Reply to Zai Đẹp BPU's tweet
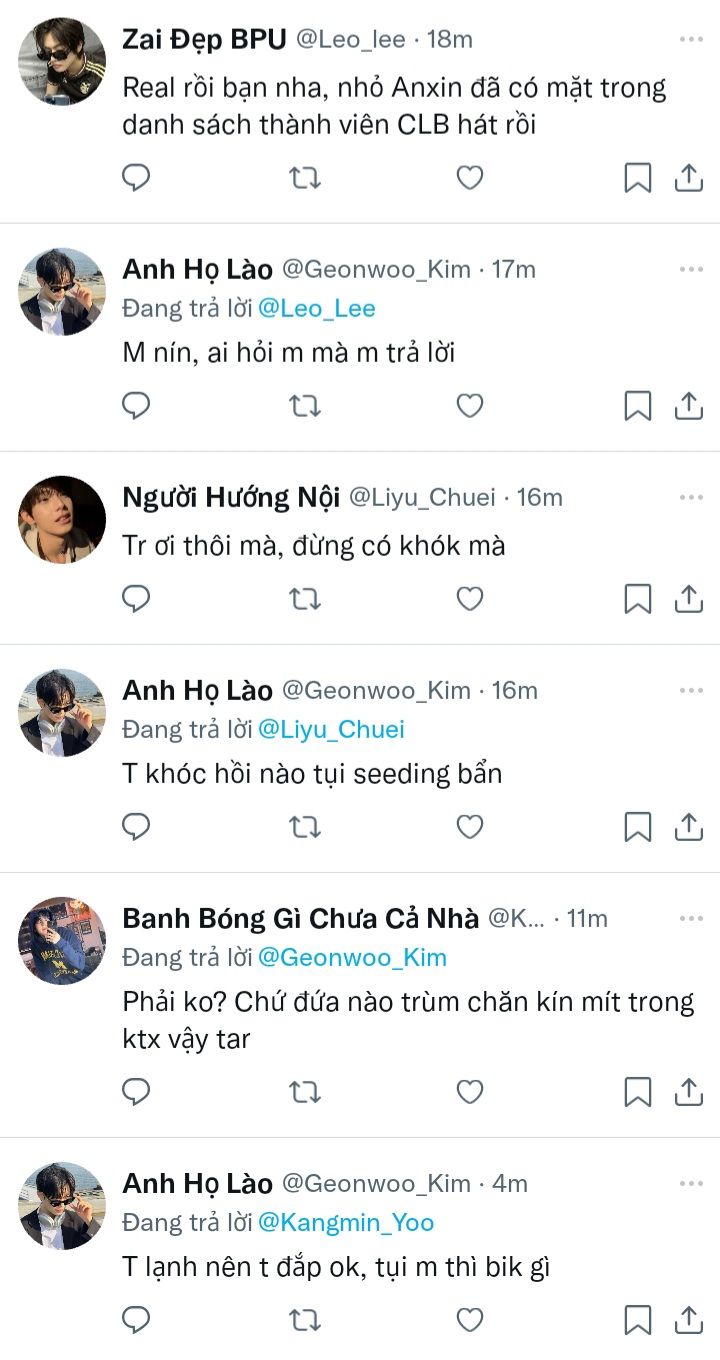 click(x=136, y=178)
